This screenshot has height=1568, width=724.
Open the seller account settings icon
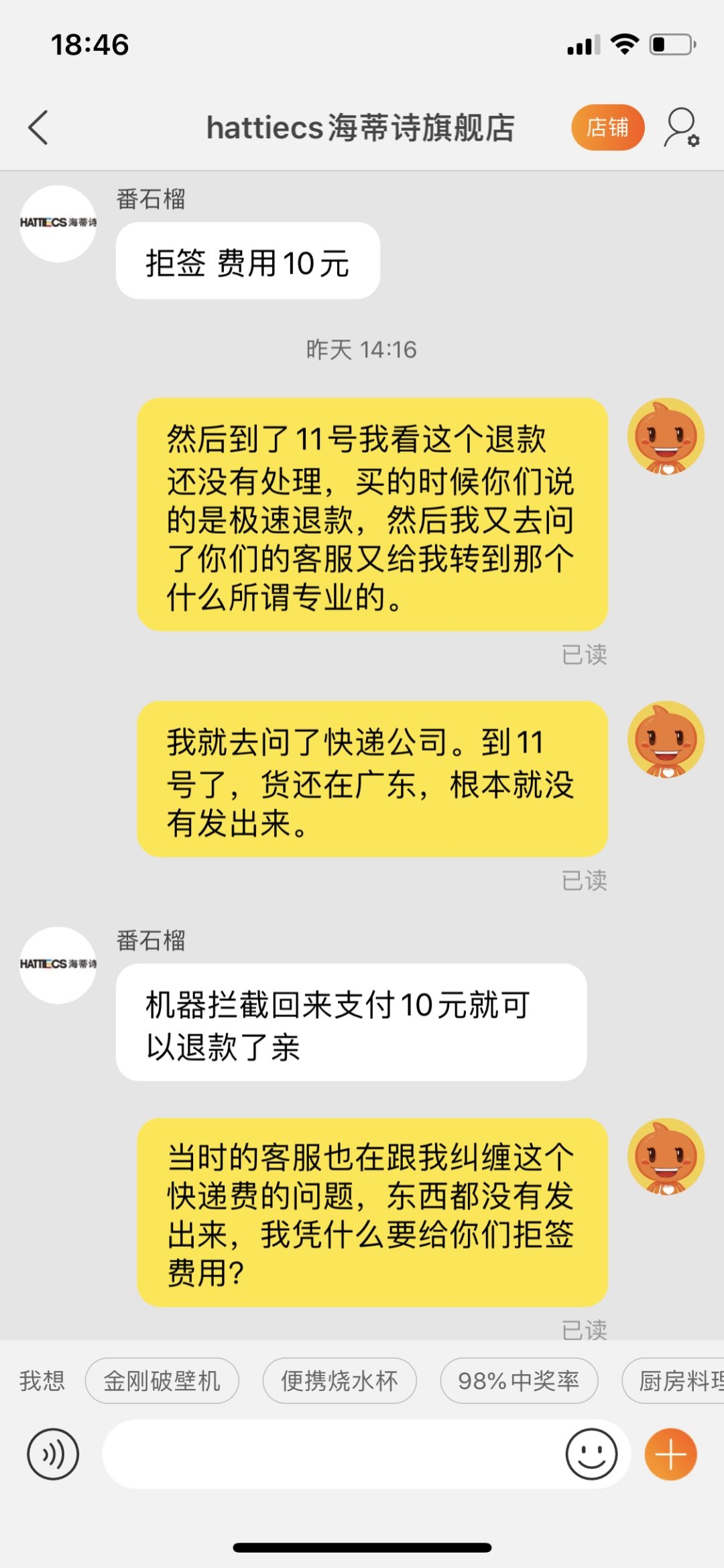pyautogui.click(x=680, y=127)
